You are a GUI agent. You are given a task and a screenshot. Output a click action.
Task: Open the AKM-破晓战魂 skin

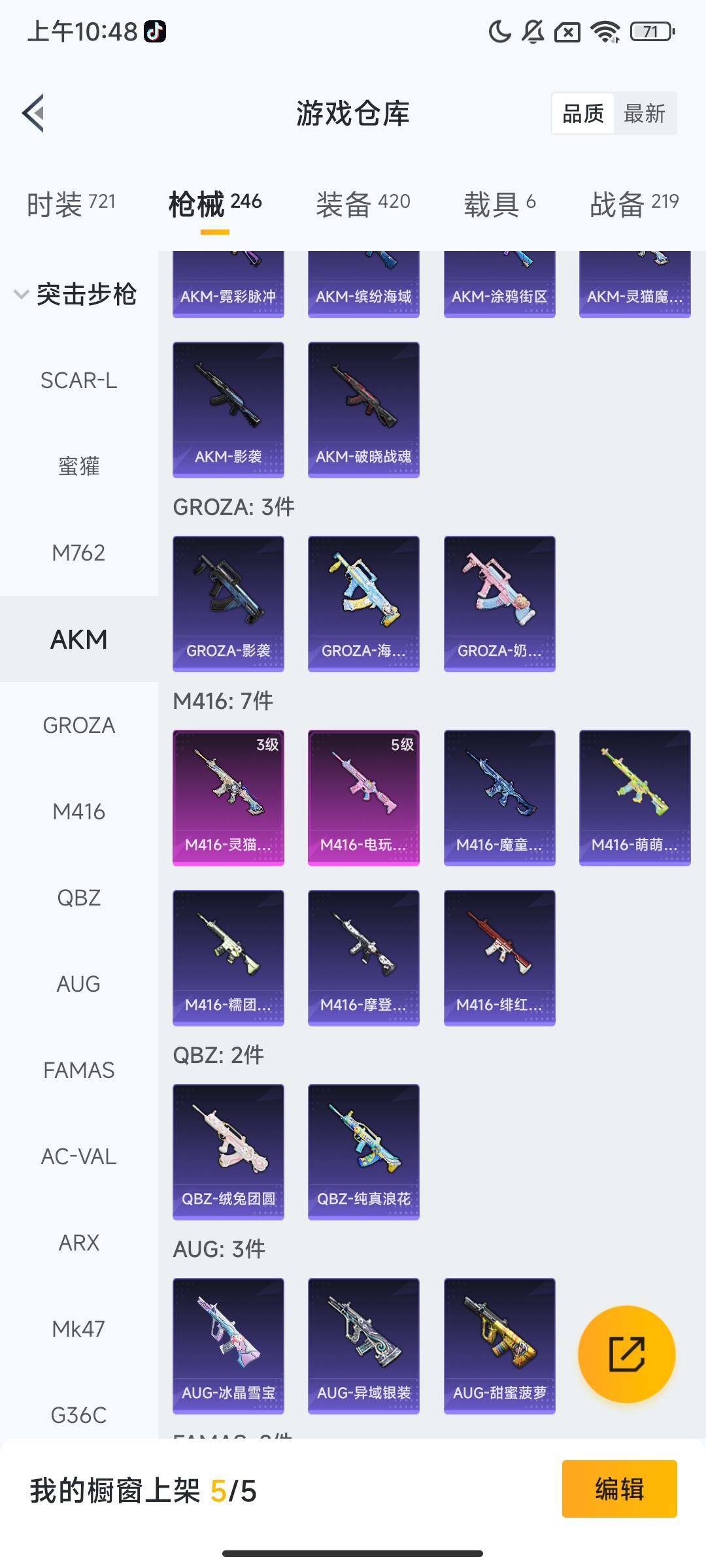pyautogui.click(x=363, y=409)
